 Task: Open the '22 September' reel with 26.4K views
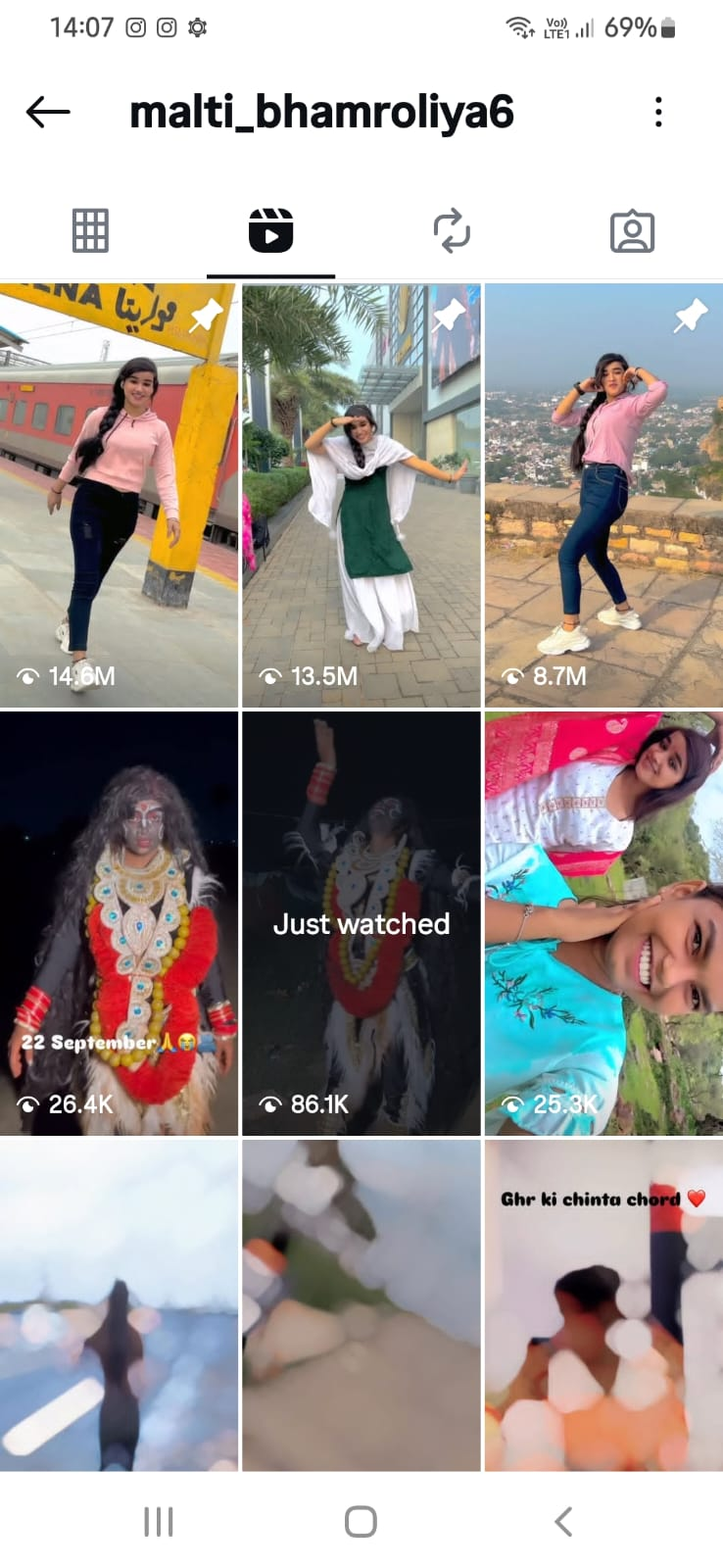click(x=119, y=923)
